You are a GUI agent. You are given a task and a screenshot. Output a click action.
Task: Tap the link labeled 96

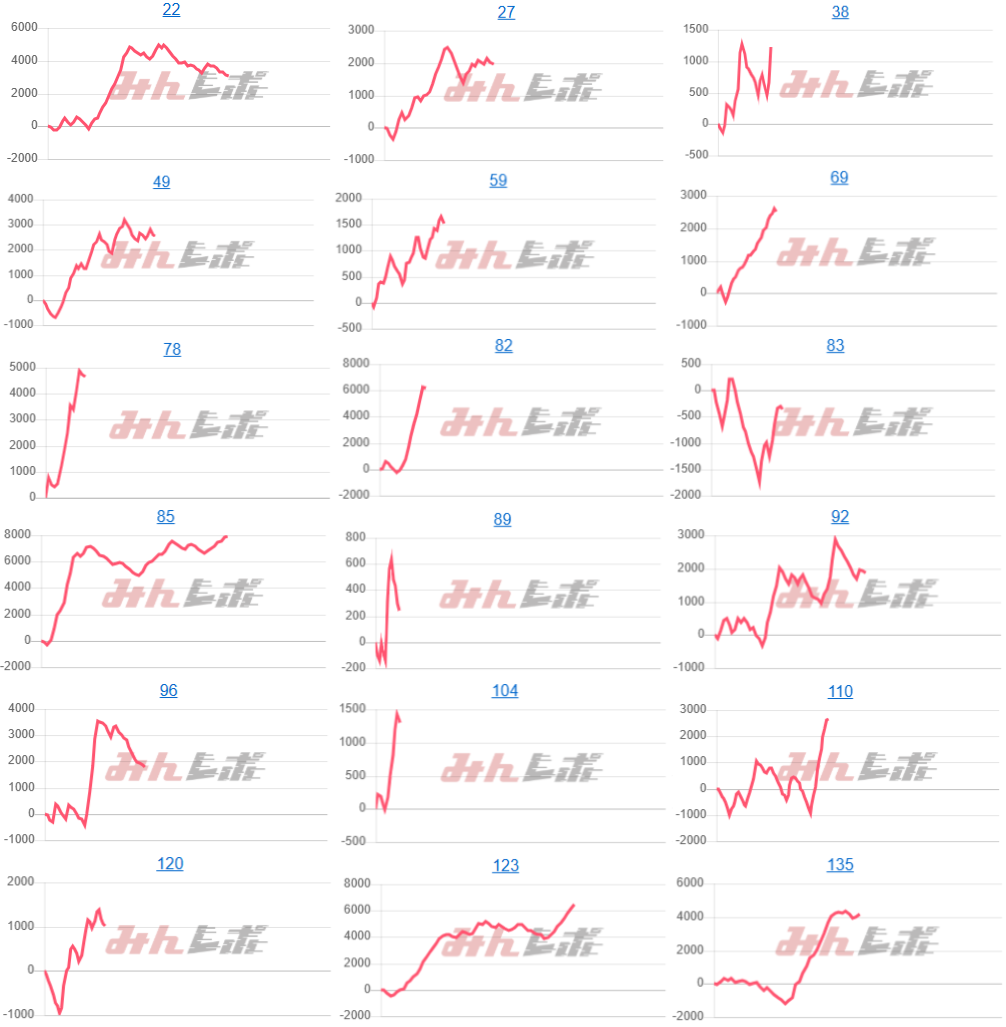[168, 690]
